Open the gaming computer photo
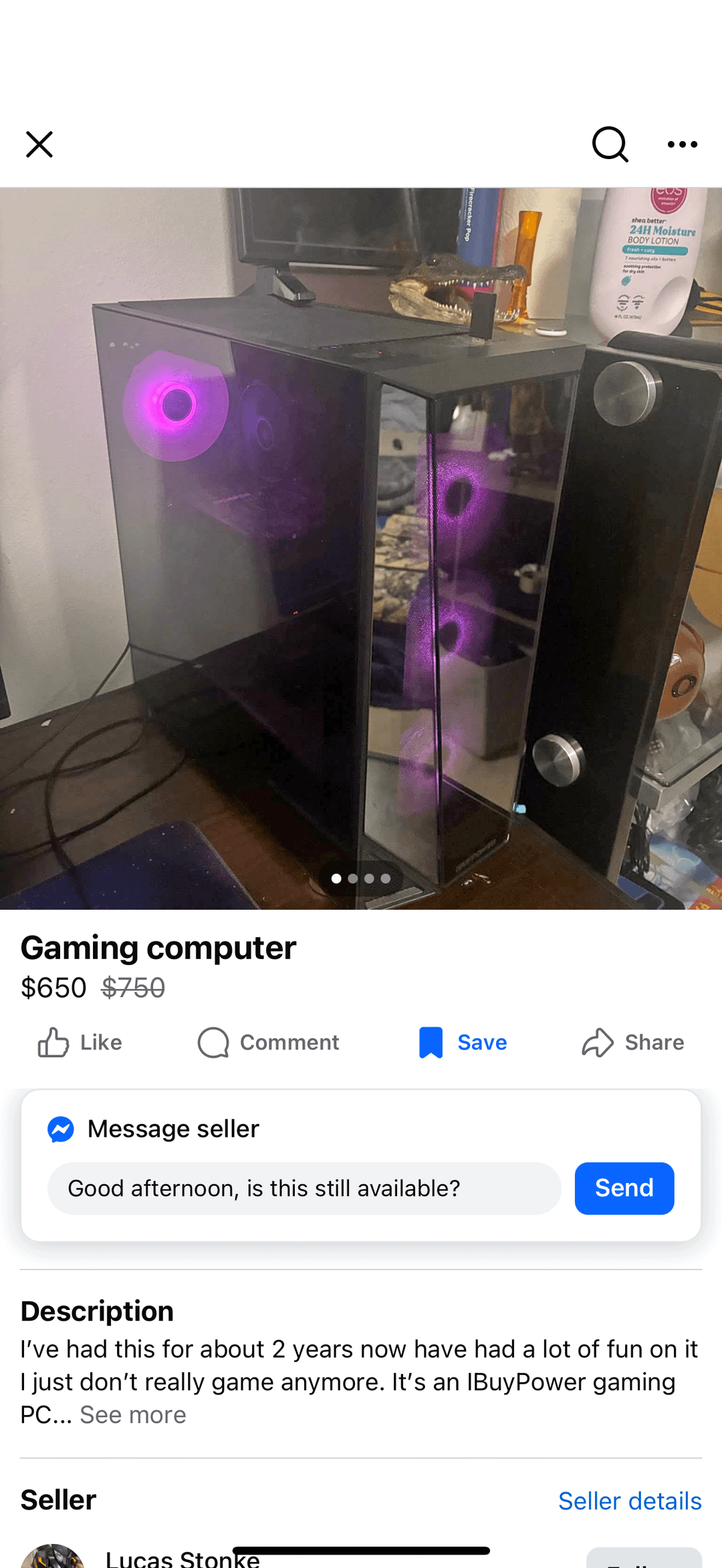The height and width of the screenshot is (1568, 722). 361,548
